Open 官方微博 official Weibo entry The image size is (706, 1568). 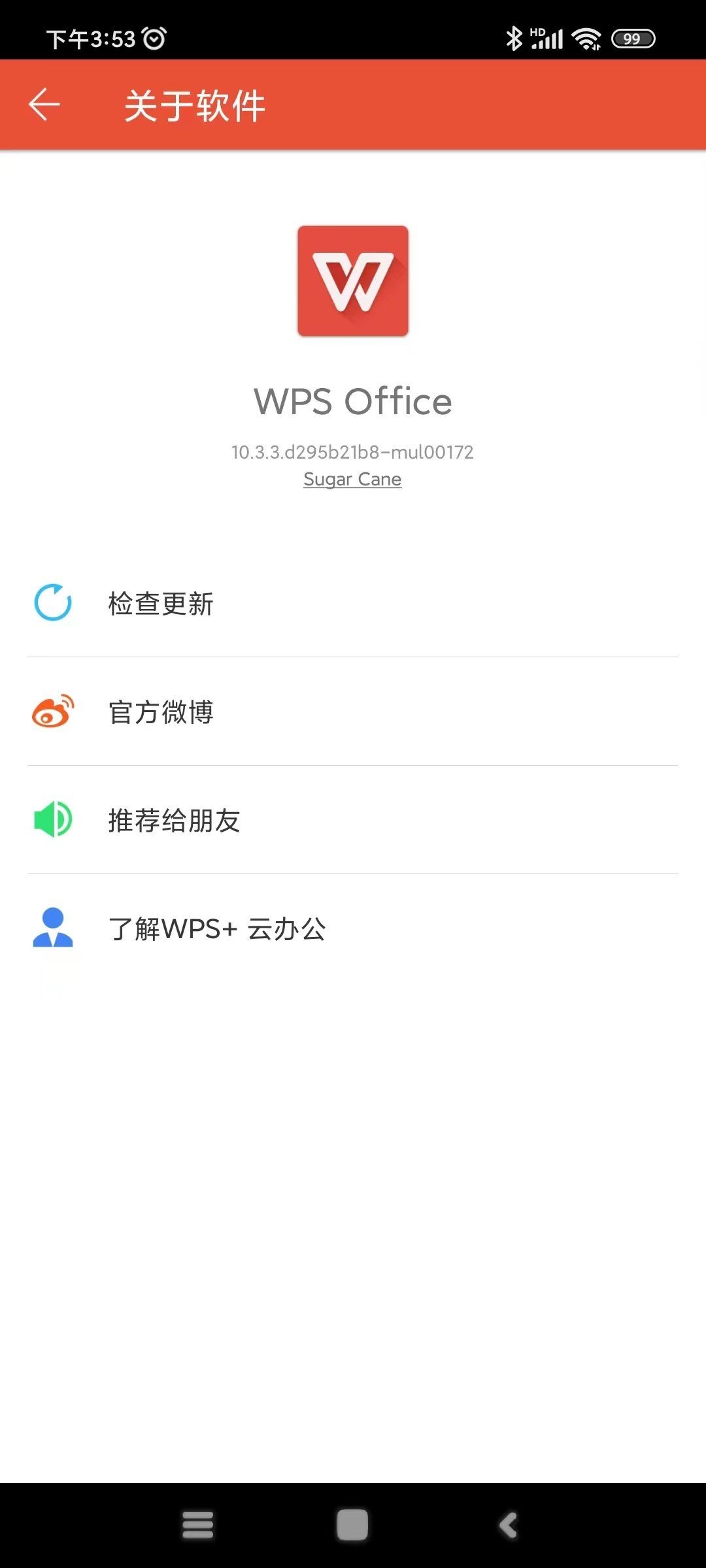tap(161, 711)
